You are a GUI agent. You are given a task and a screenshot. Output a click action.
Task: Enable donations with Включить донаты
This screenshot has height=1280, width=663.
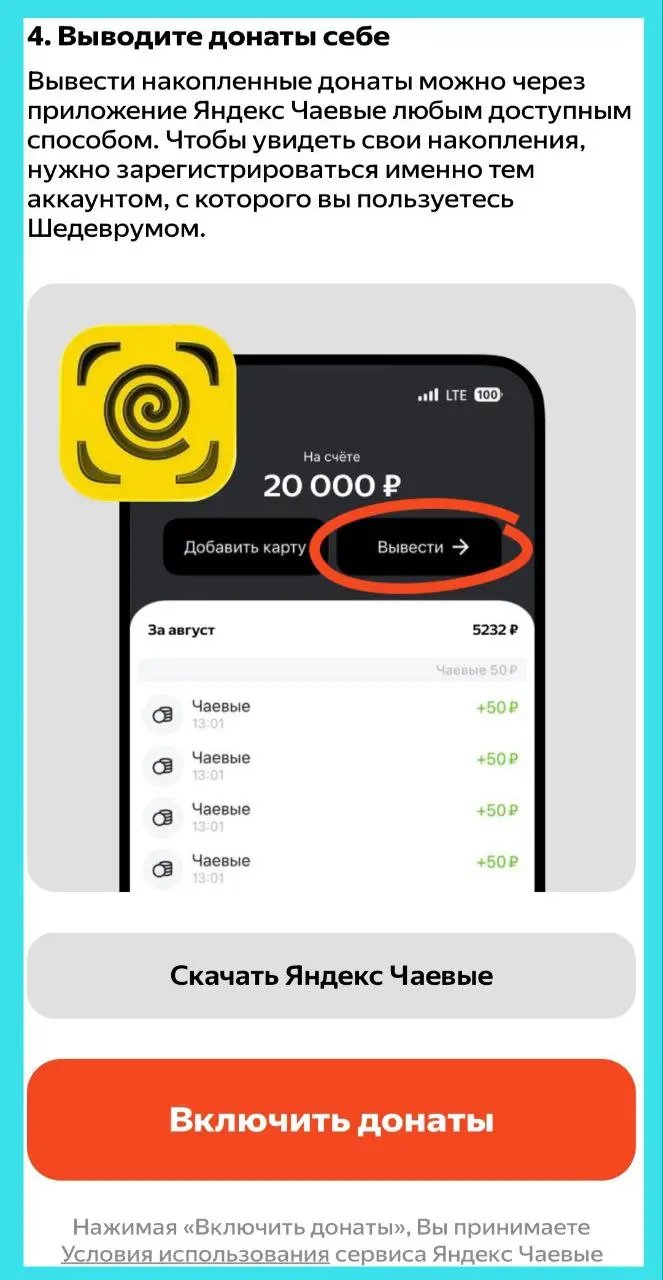pyautogui.click(x=331, y=1120)
